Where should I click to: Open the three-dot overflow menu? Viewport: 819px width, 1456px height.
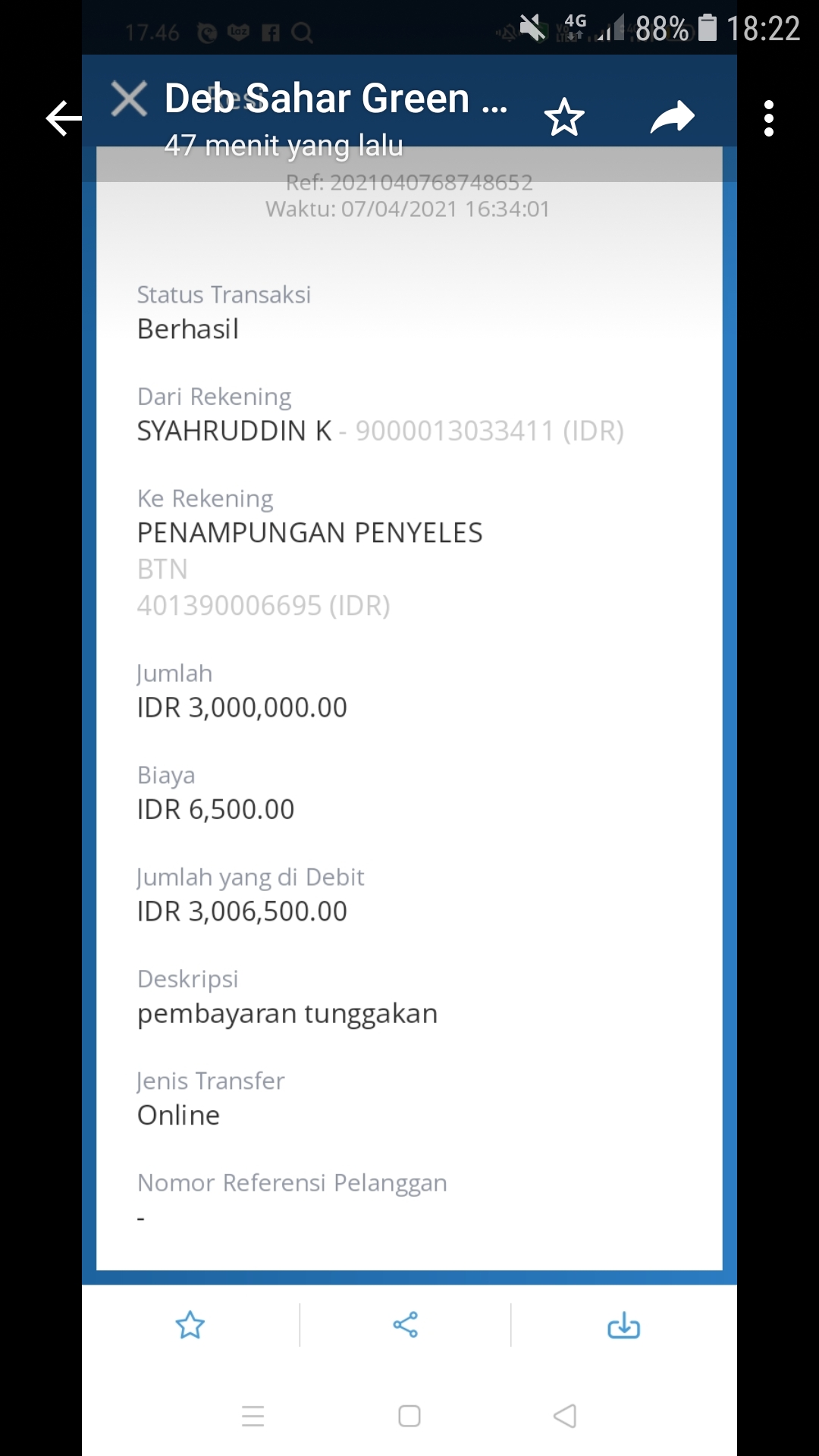pyautogui.click(x=769, y=118)
